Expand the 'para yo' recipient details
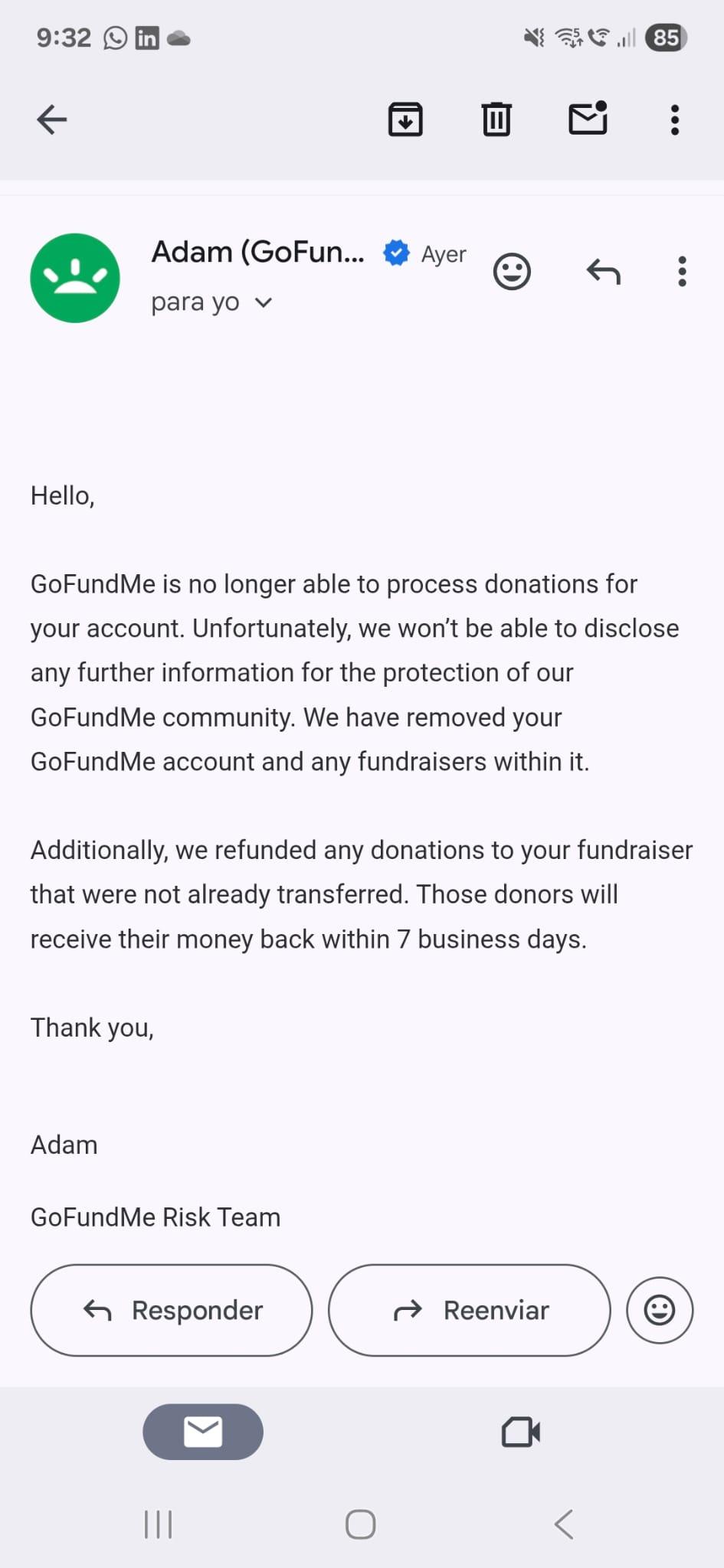 (211, 302)
